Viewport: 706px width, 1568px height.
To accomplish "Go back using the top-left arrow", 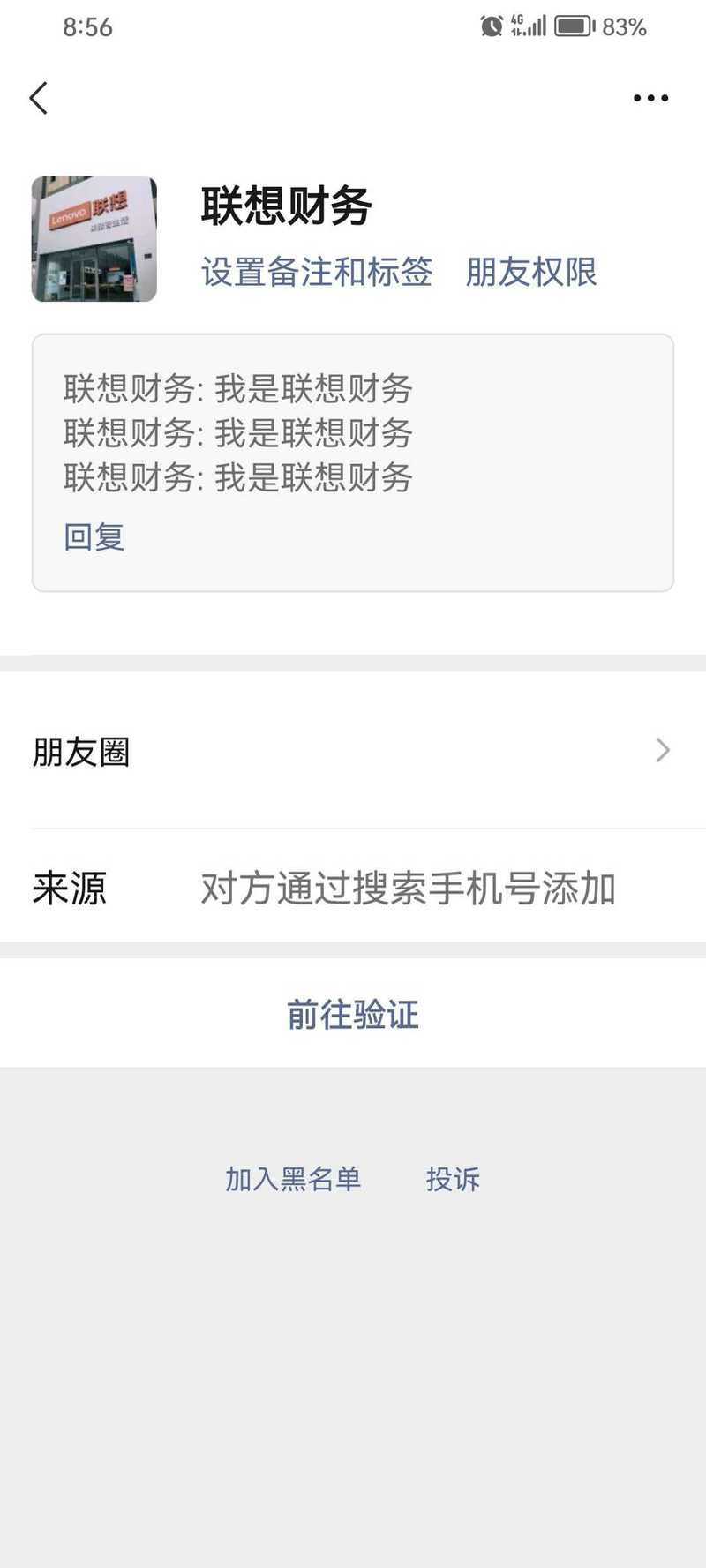I will coord(39,98).
